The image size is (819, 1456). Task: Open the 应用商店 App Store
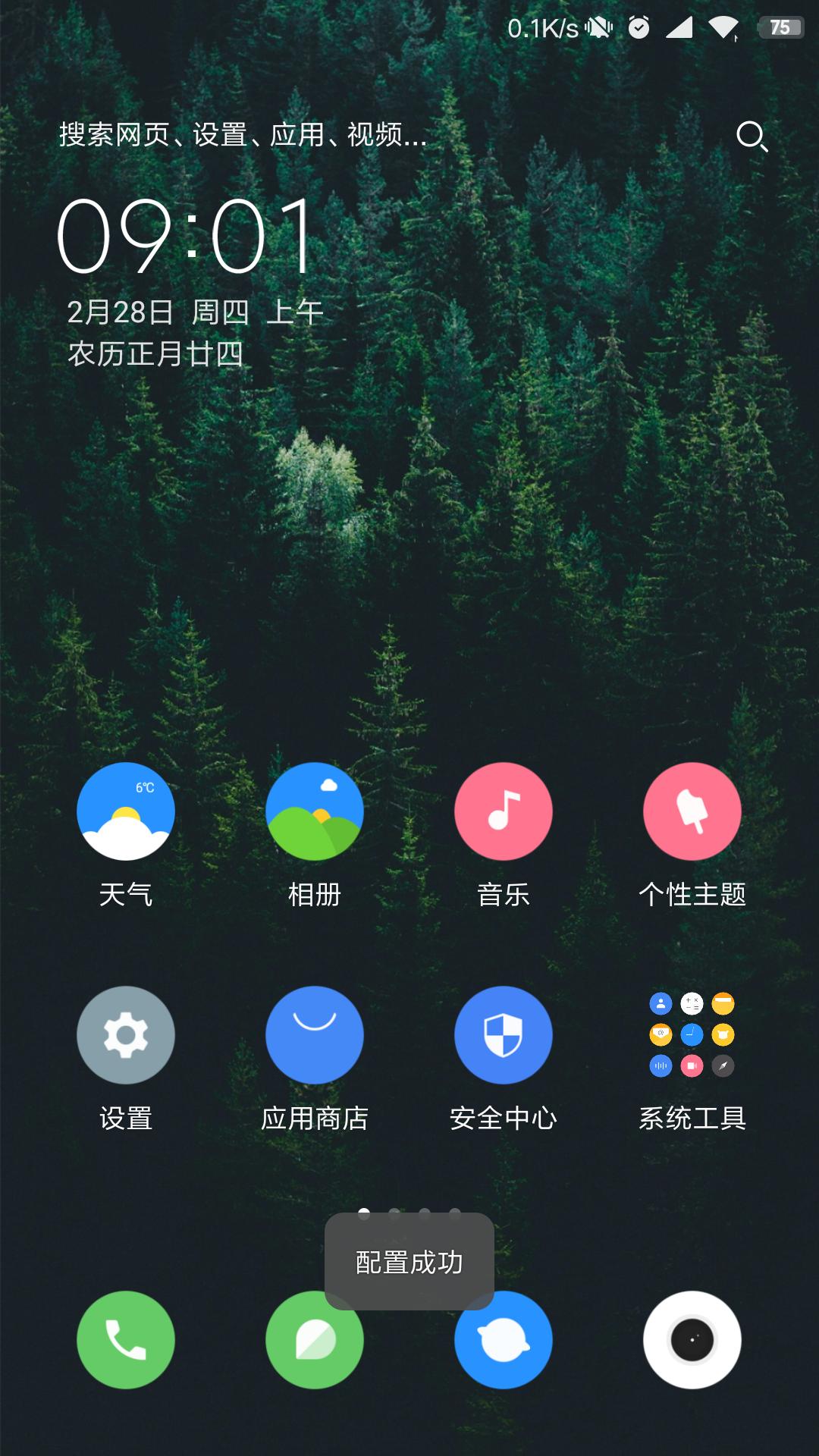315,1034
